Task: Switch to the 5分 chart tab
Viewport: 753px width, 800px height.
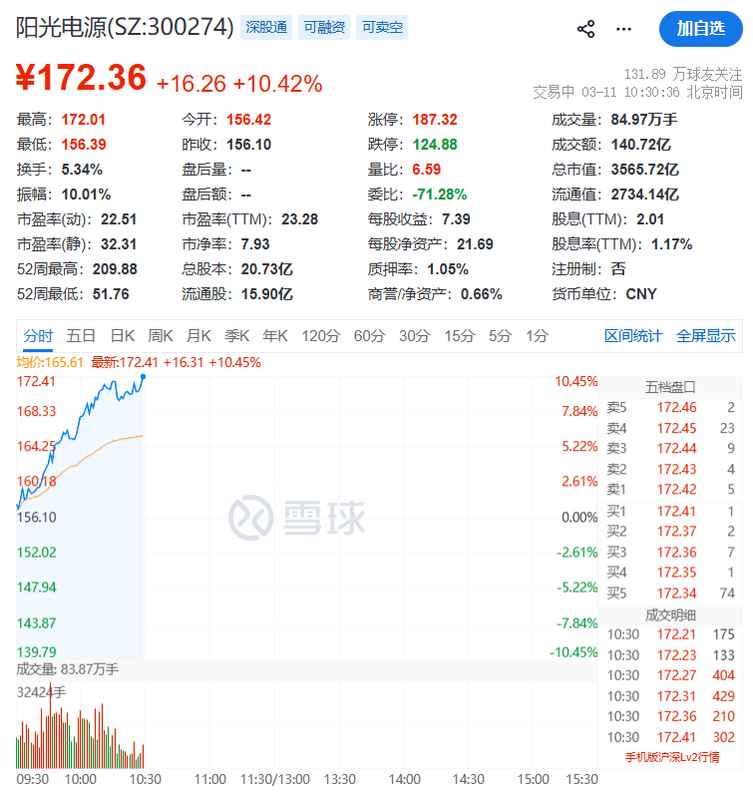Action: click(x=497, y=337)
